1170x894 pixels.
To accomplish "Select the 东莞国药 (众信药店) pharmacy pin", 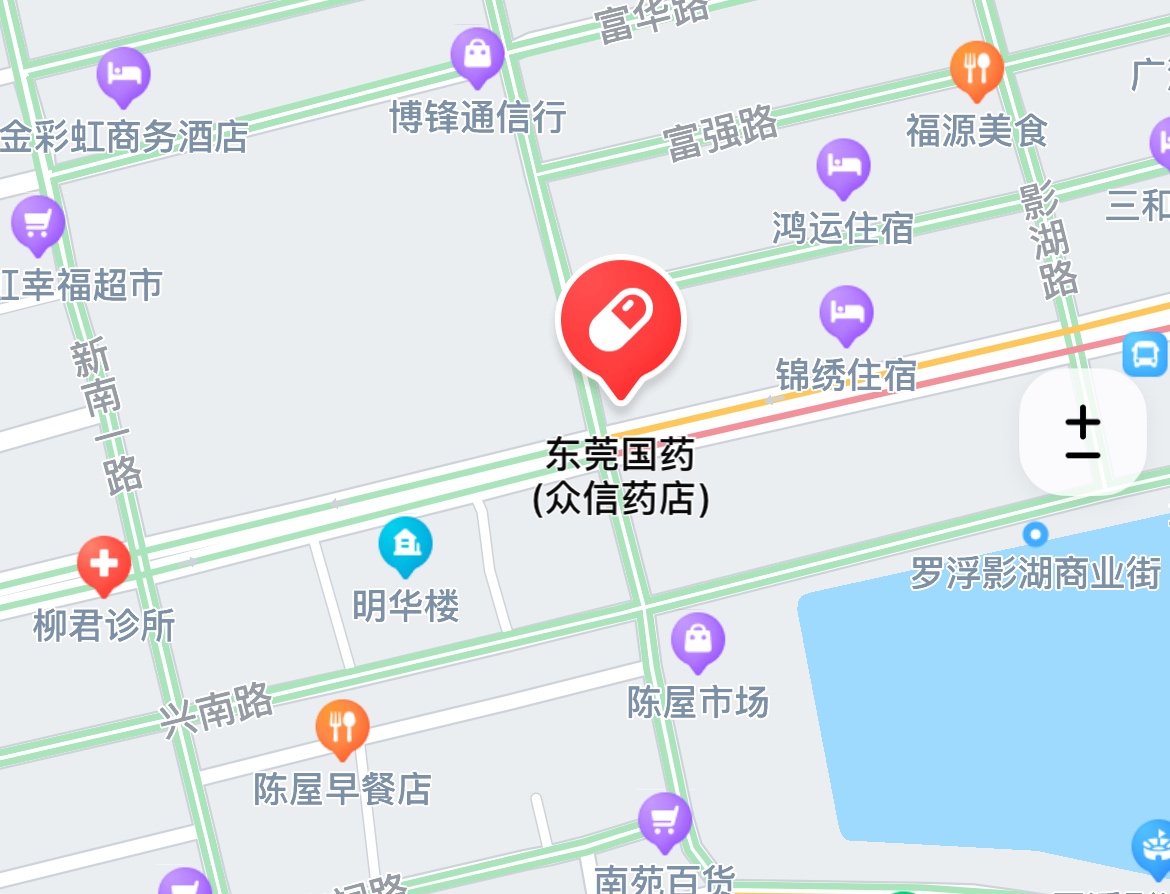I will pyautogui.click(x=621, y=323).
